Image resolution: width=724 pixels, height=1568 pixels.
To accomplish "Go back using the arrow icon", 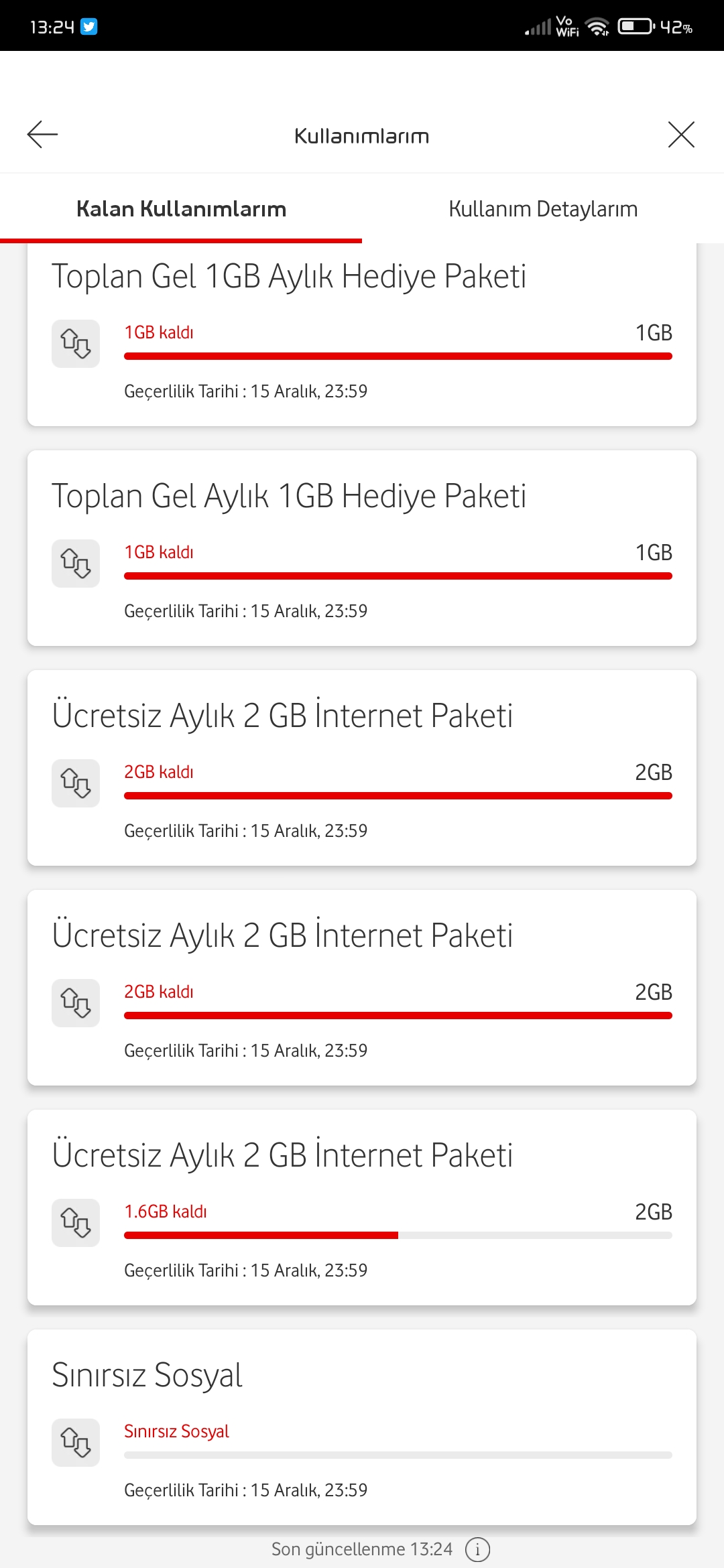I will (x=42, y=135).
